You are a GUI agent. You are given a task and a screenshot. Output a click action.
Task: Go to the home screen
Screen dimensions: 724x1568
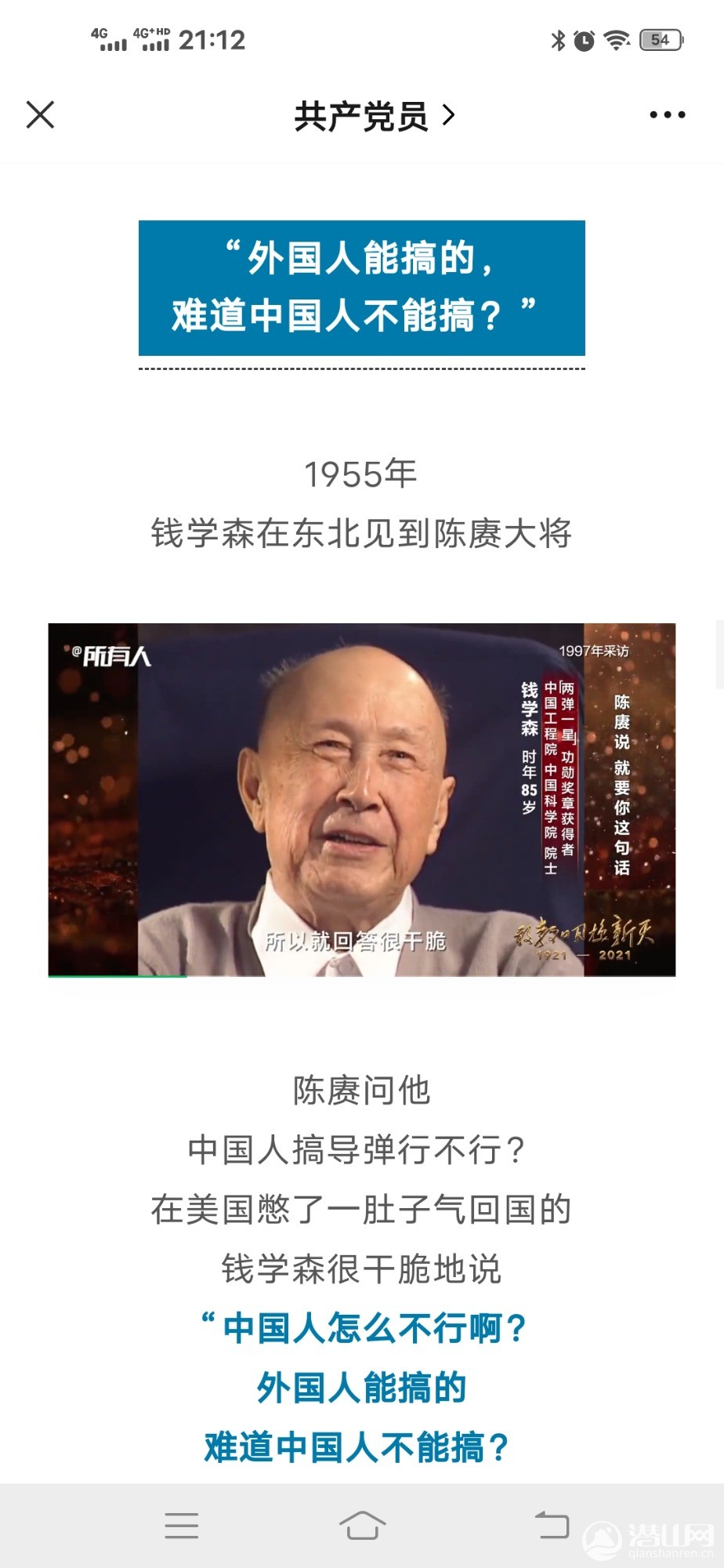362,1525
